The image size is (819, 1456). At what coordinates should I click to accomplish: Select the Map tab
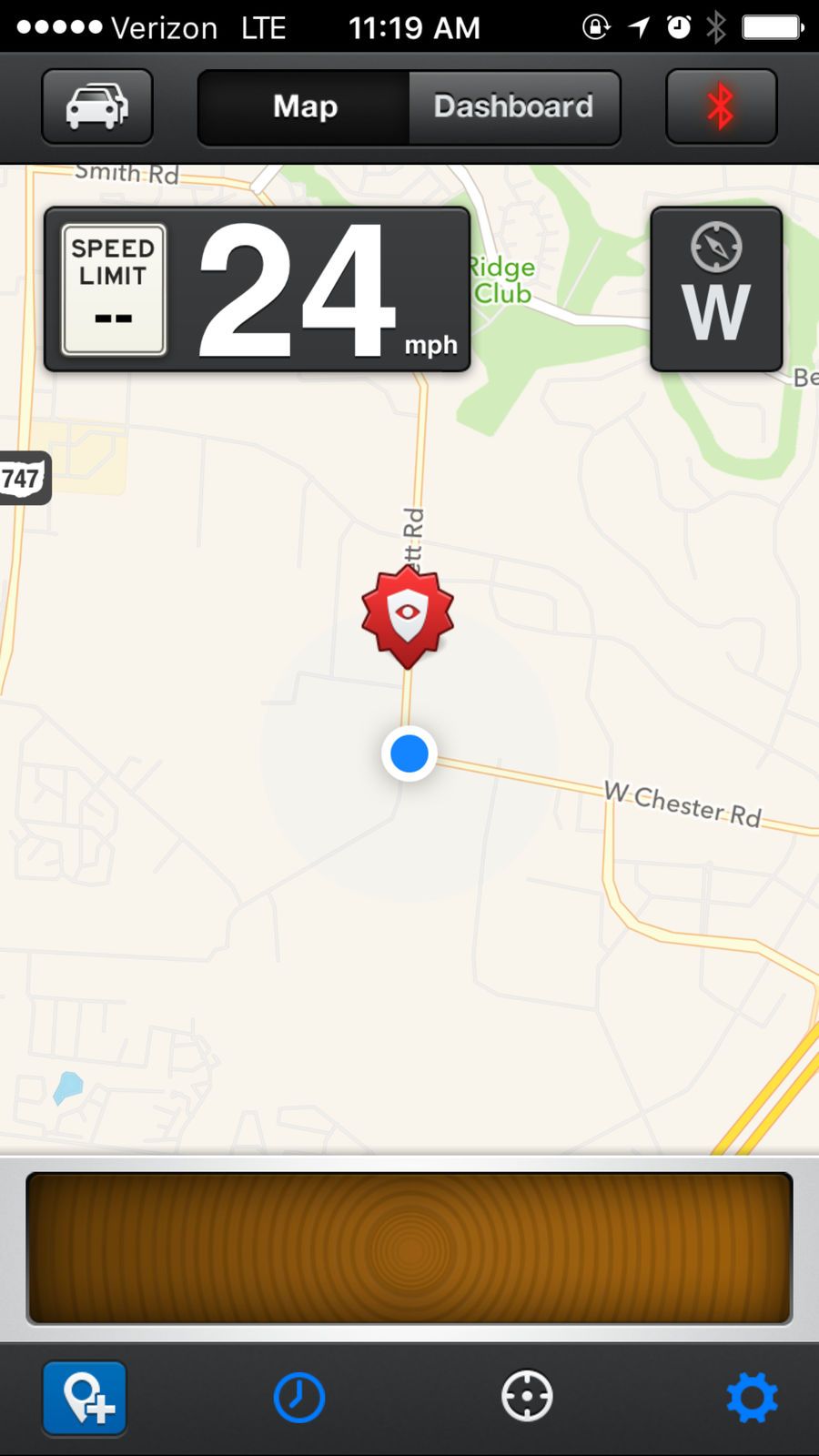click(x=304, y=106)
